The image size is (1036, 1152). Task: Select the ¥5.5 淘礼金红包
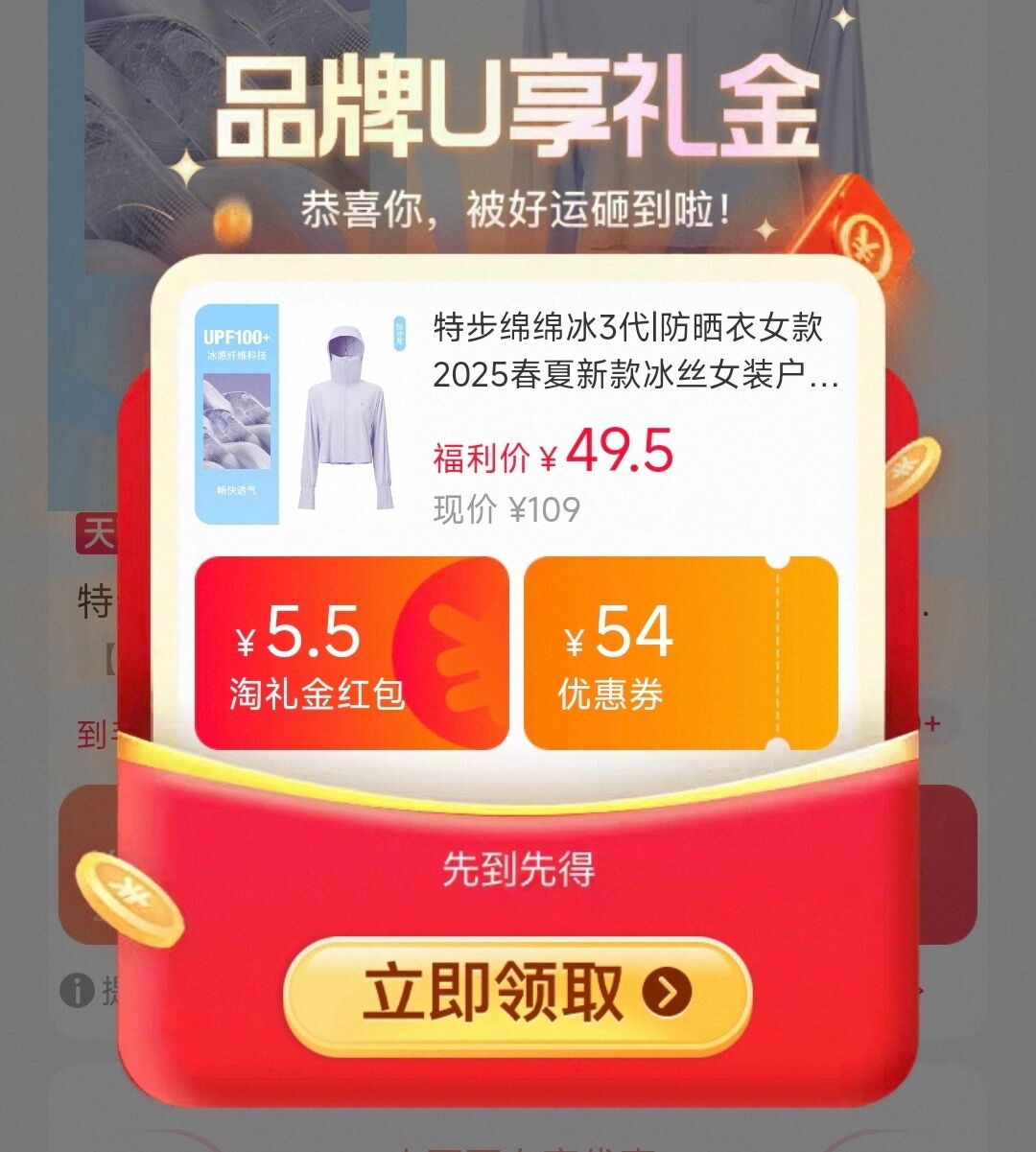pyautogui.click(x=351, y=653)
